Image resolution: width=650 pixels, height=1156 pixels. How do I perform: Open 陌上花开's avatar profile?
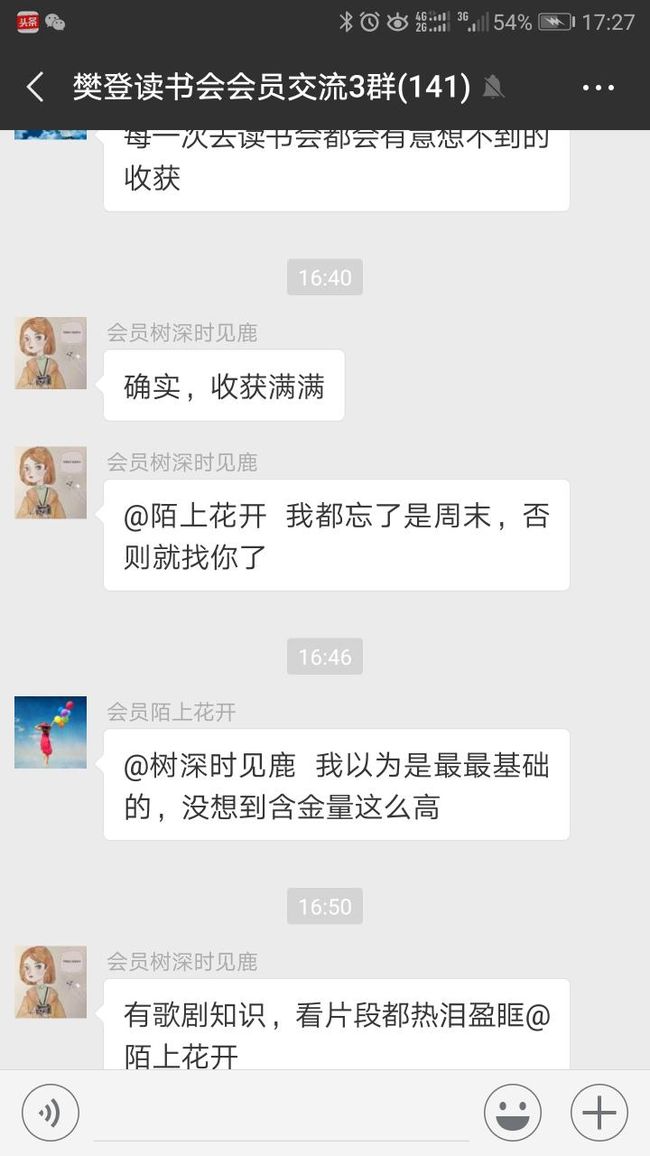[51, 732]
